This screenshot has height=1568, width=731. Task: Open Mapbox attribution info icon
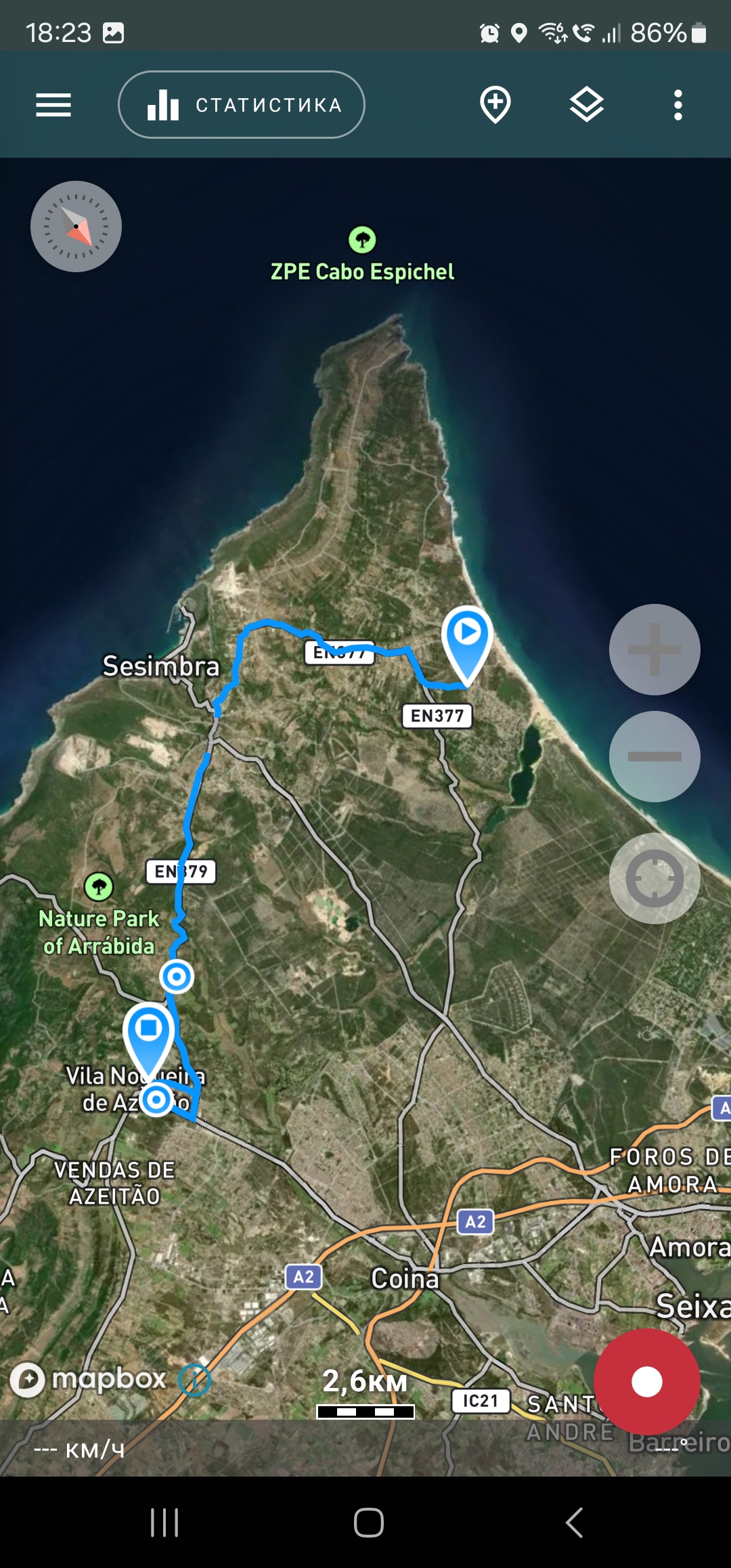coord(194,1379)
